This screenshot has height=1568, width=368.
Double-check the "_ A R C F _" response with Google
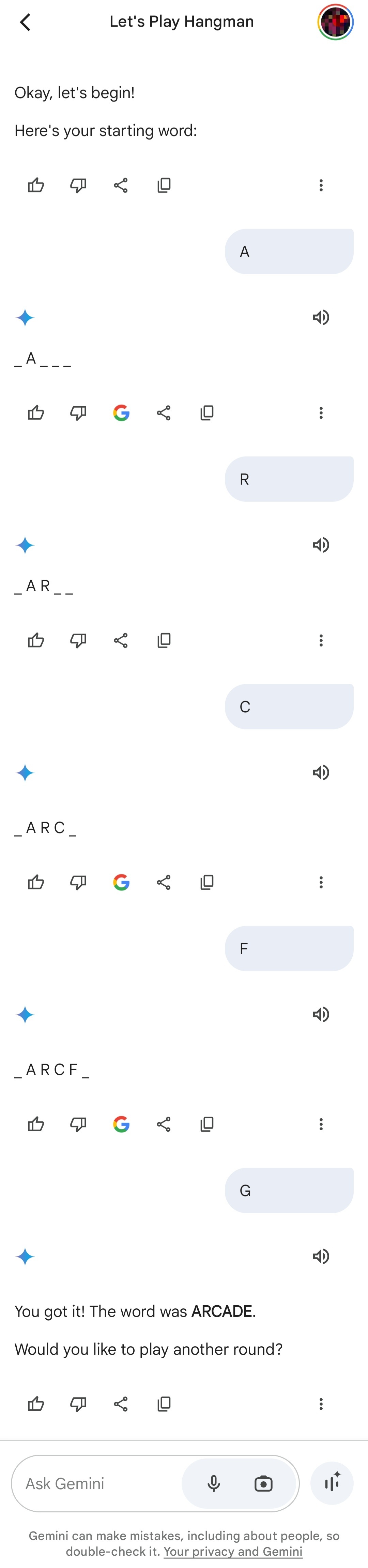121,1124
